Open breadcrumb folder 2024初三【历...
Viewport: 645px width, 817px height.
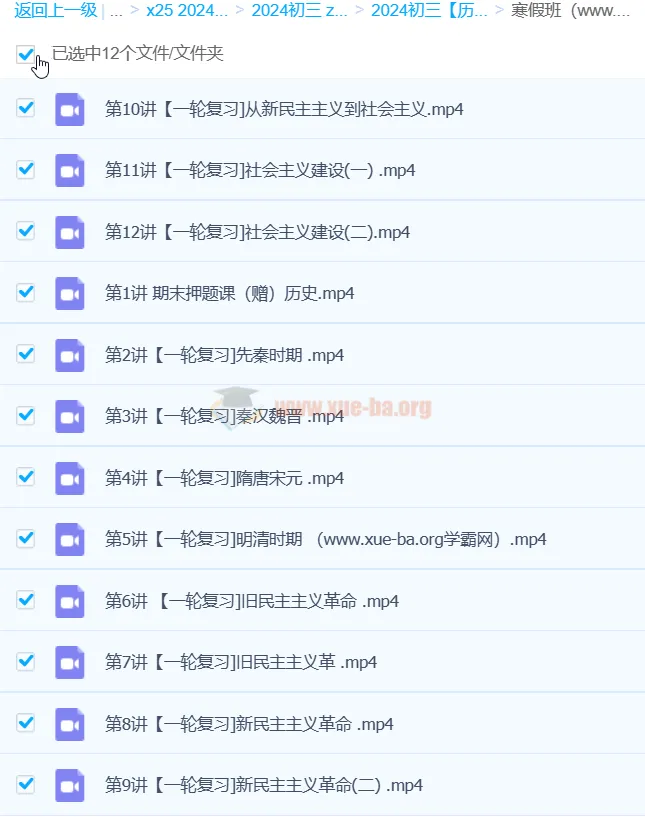point(429,12)
